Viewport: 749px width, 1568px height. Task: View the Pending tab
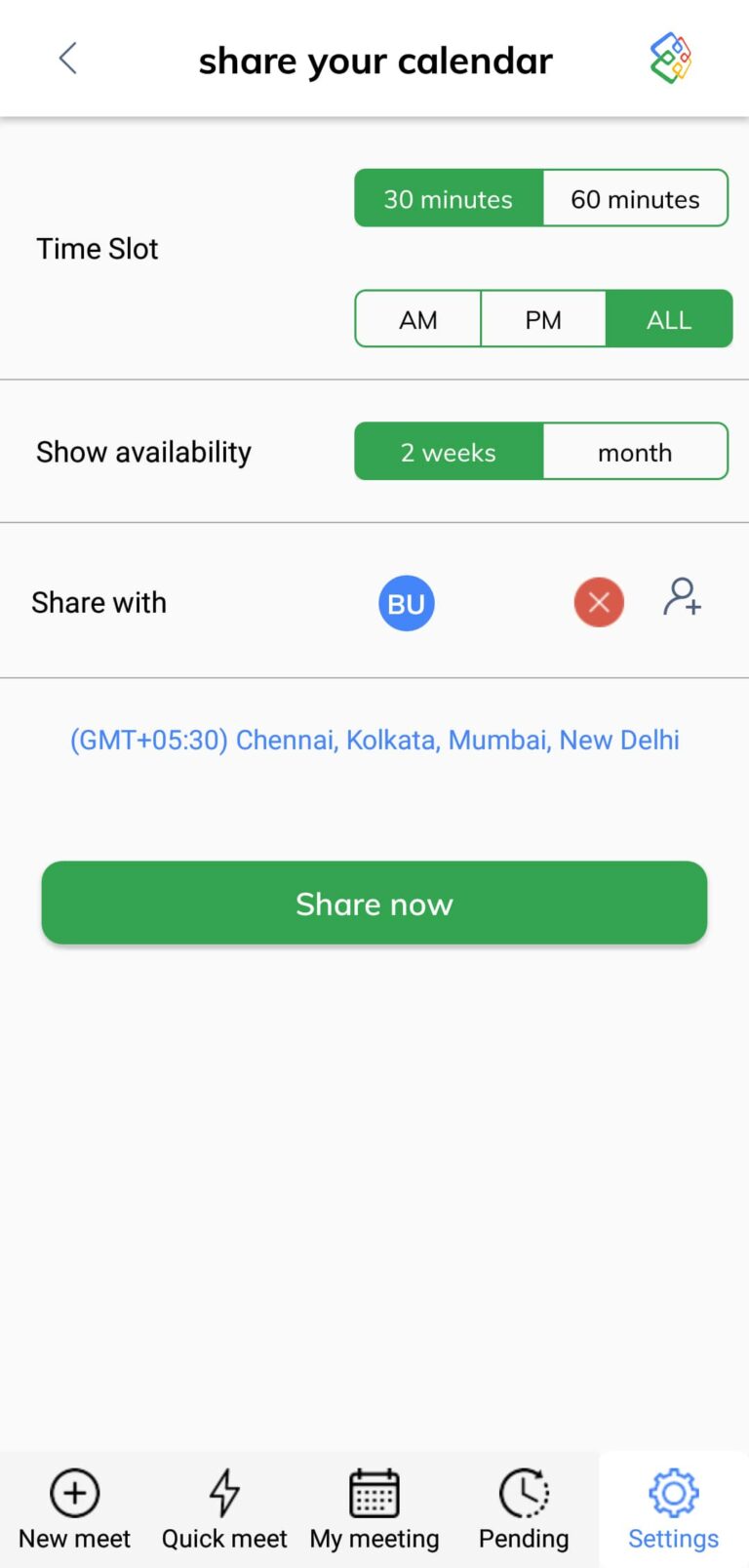524,1509
